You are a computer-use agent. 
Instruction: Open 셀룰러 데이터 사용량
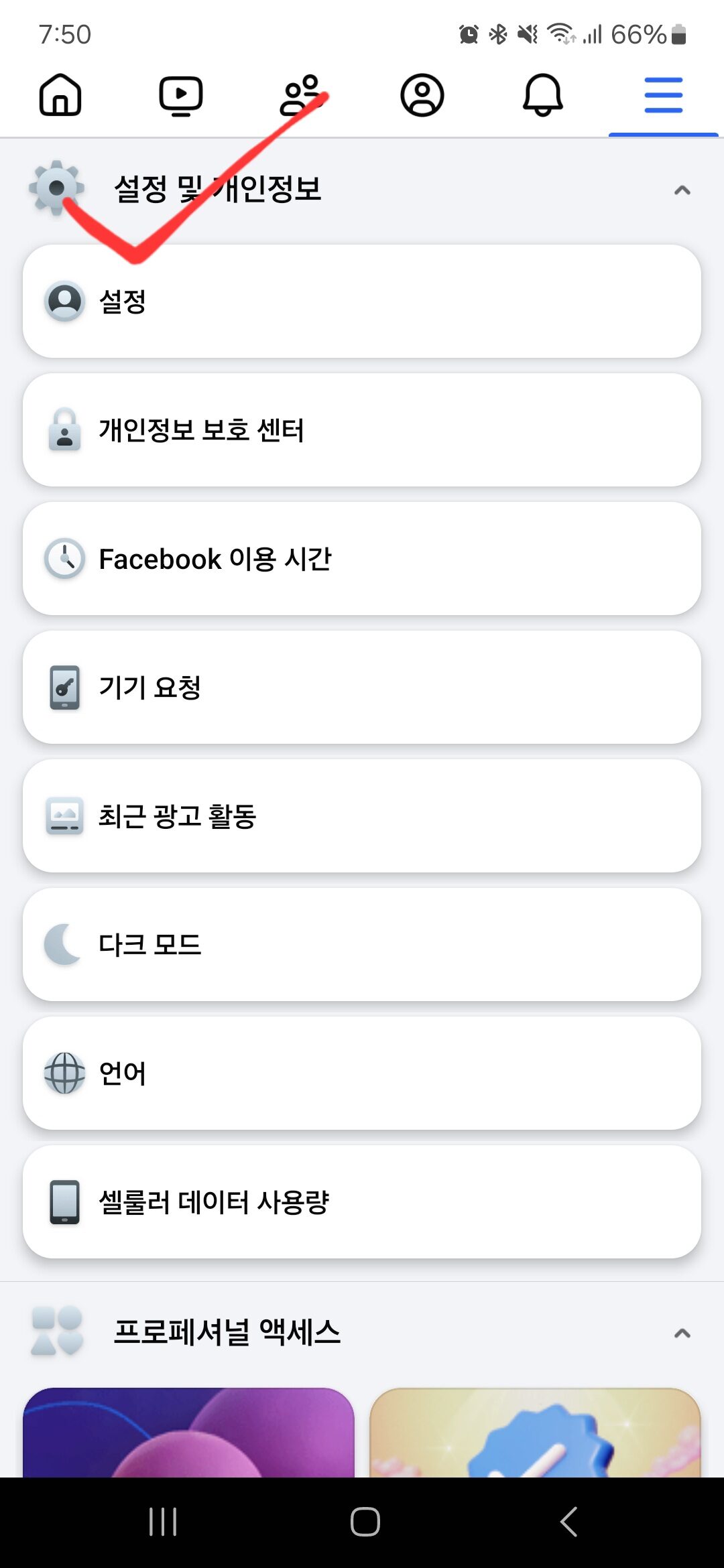coord(362,1202)
